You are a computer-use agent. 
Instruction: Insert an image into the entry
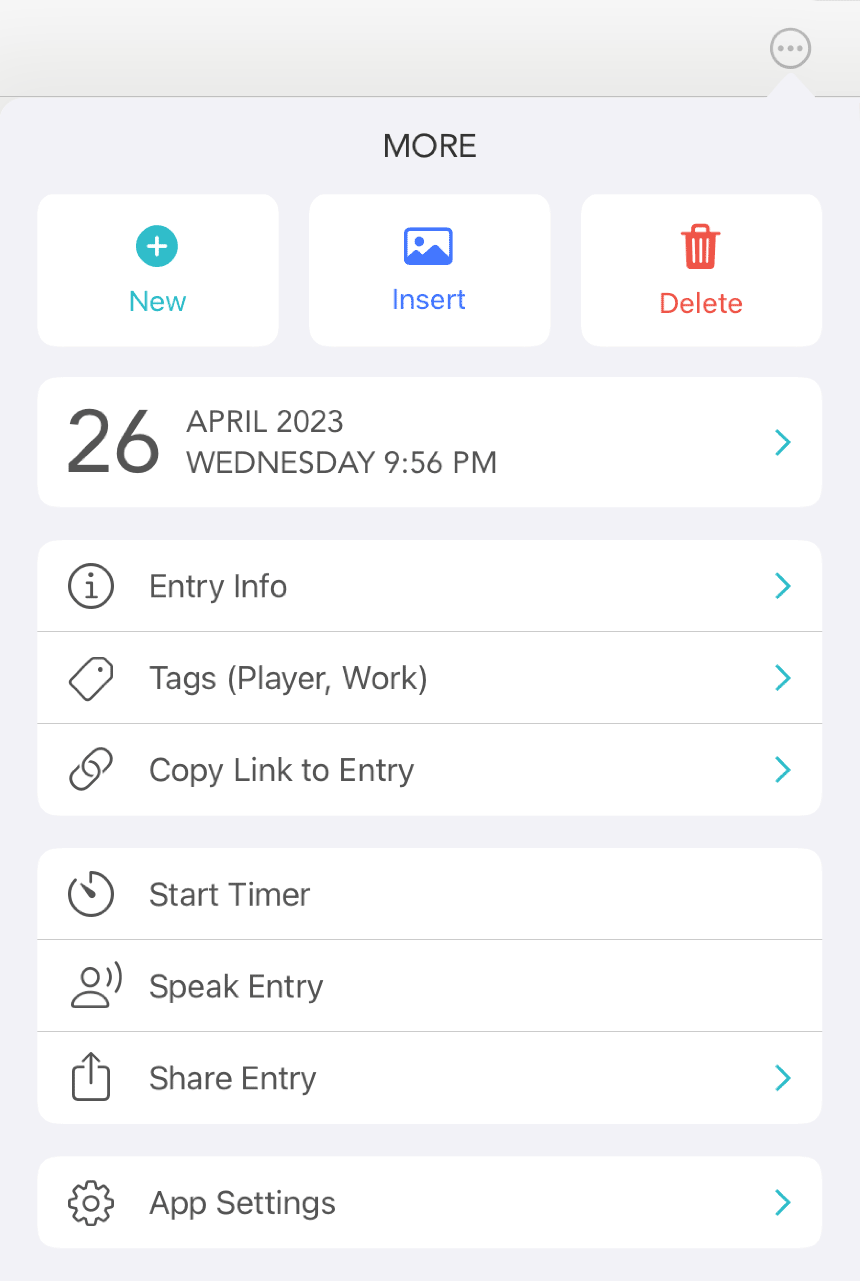429,270
